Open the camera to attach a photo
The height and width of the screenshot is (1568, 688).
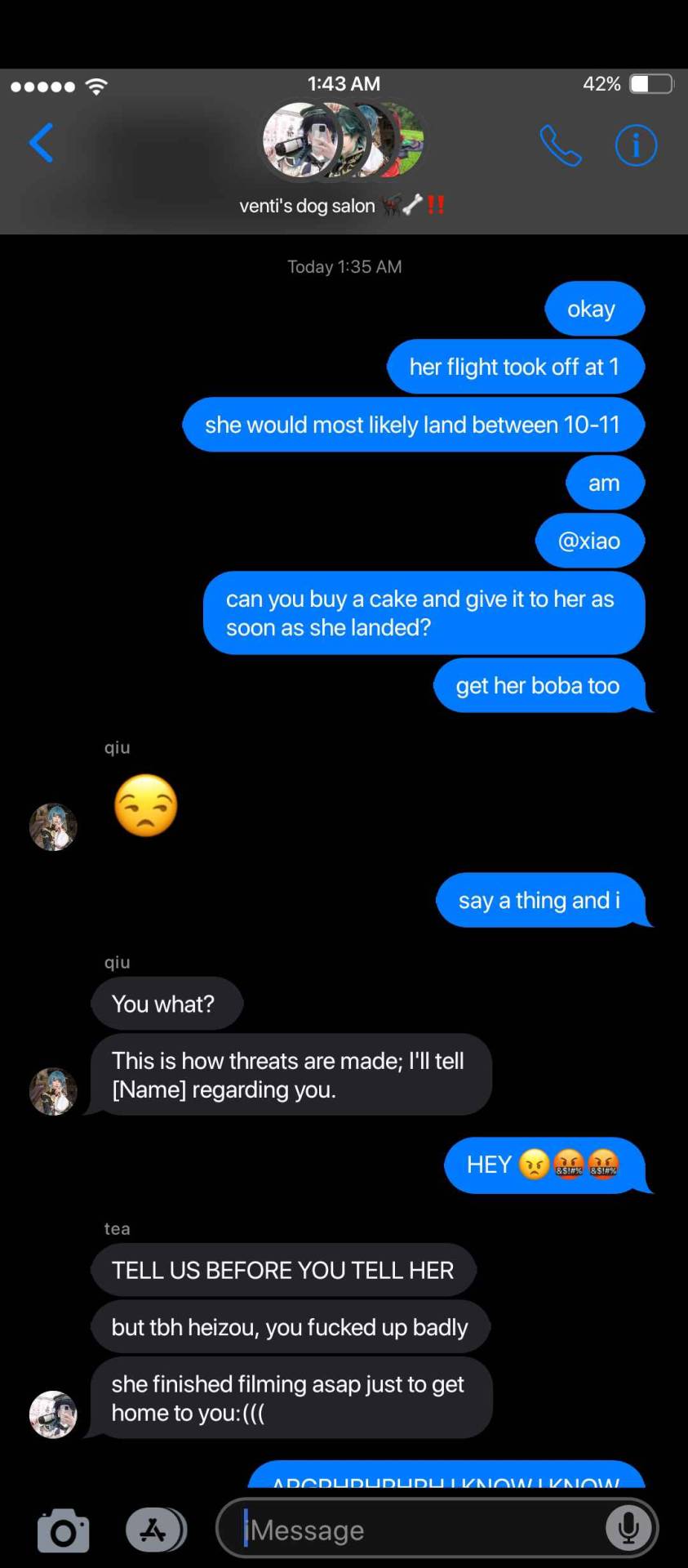[x=63, y=1530]
